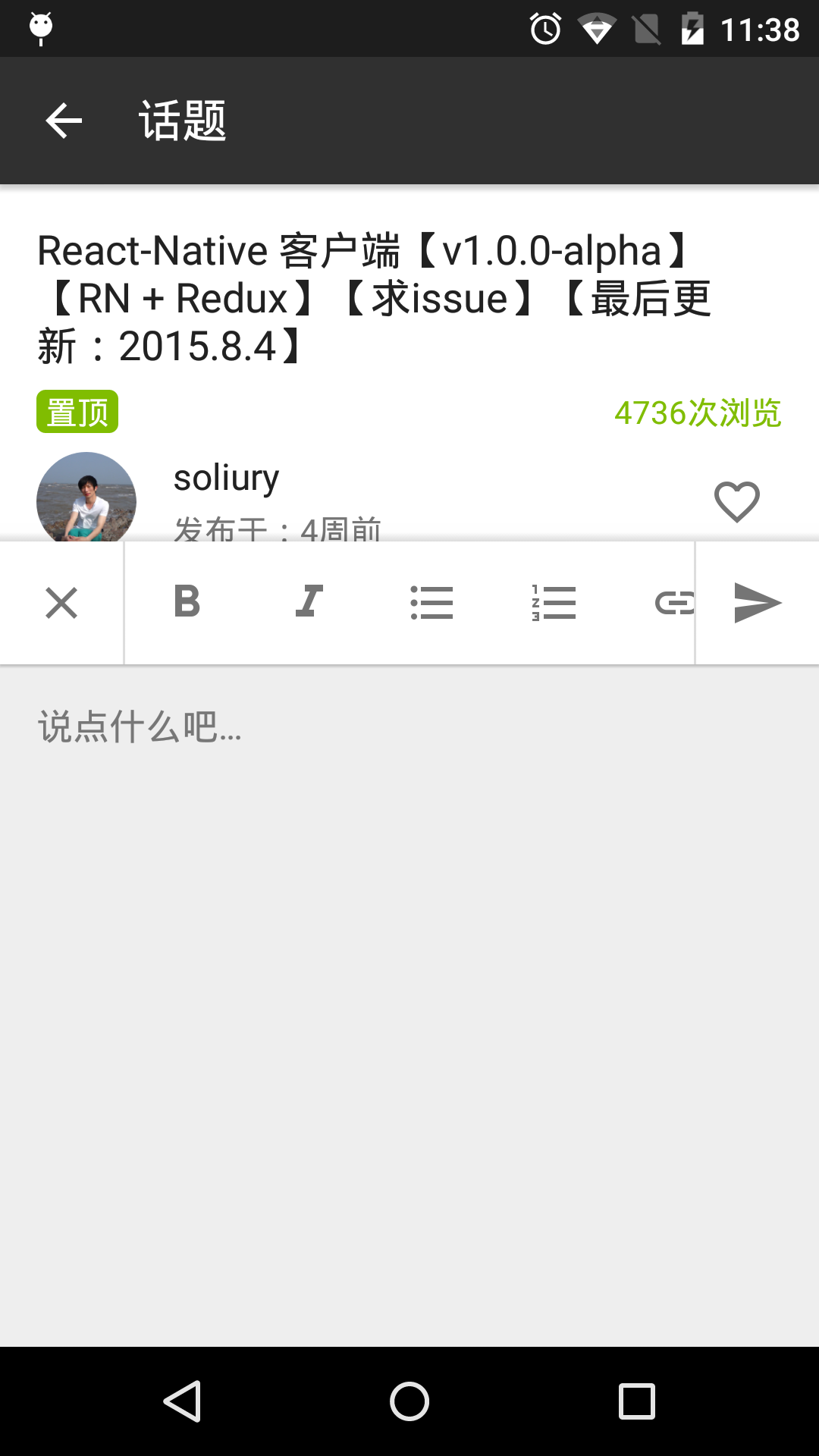Tap the system home button
The width and height of the screenshot is (819, 1456).
[x=409, y=1401]
